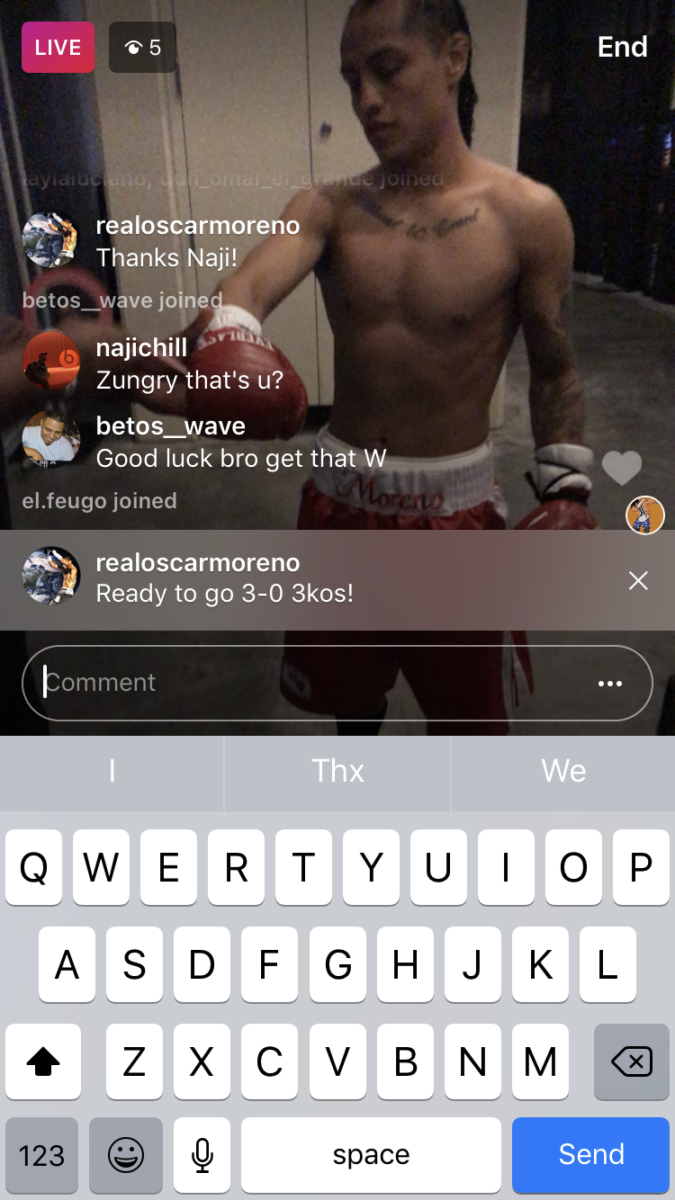This screenshot has width=675, height=1200.
Task: Tap the Comment text field
Action: [300, 683]
